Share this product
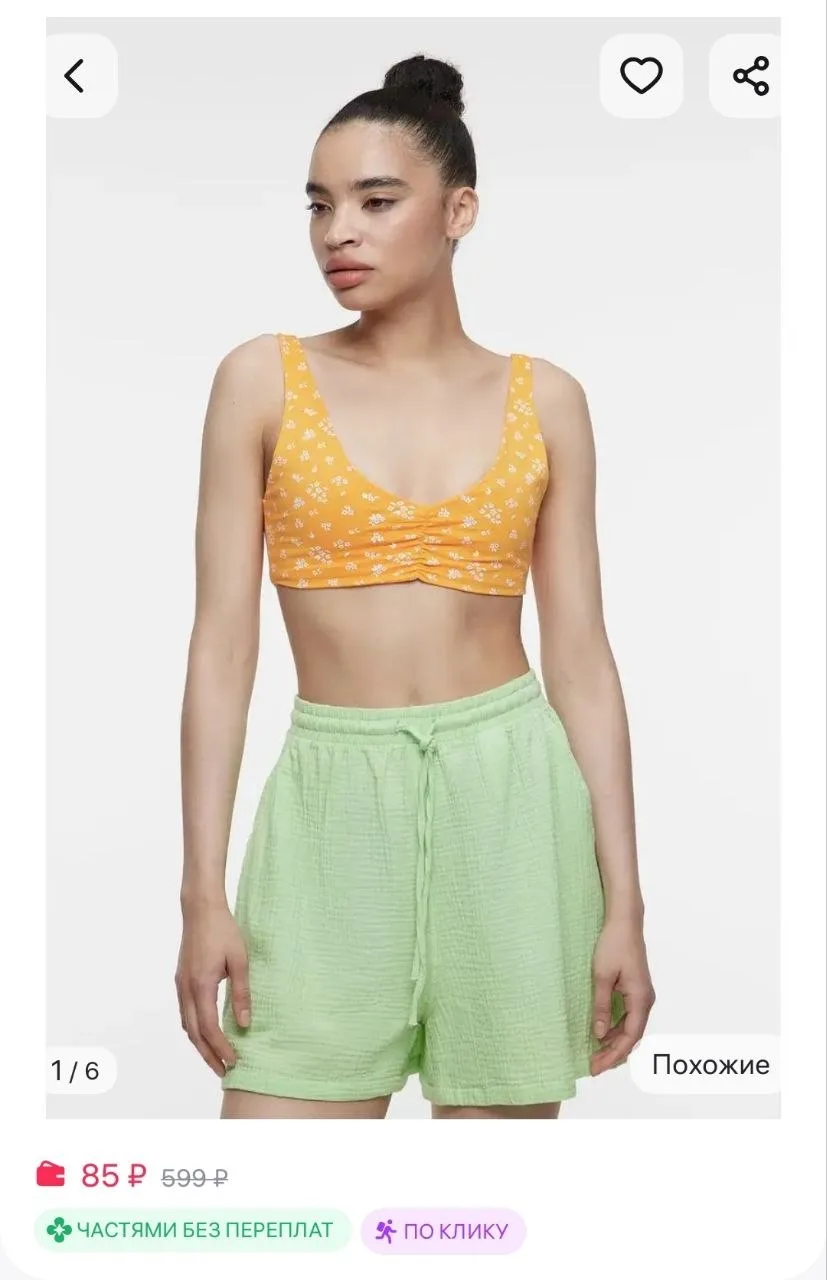 748,76
